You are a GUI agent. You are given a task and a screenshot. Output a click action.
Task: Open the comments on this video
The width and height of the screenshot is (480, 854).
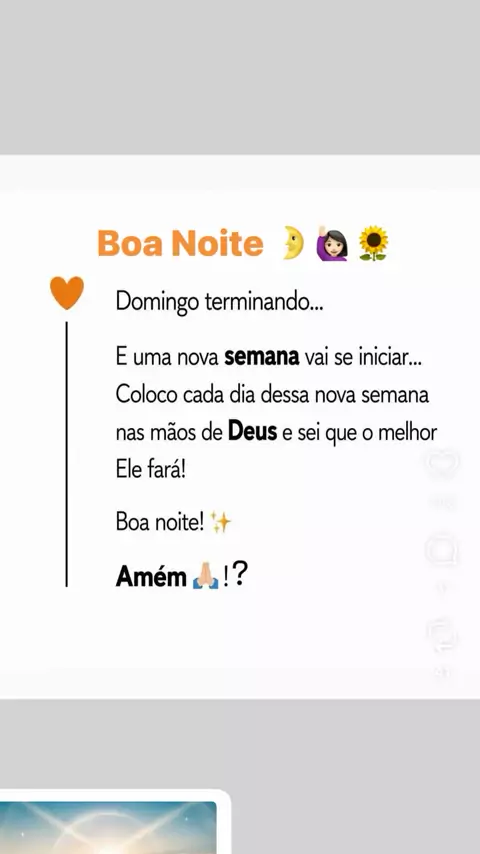click(x=442, y=550)
